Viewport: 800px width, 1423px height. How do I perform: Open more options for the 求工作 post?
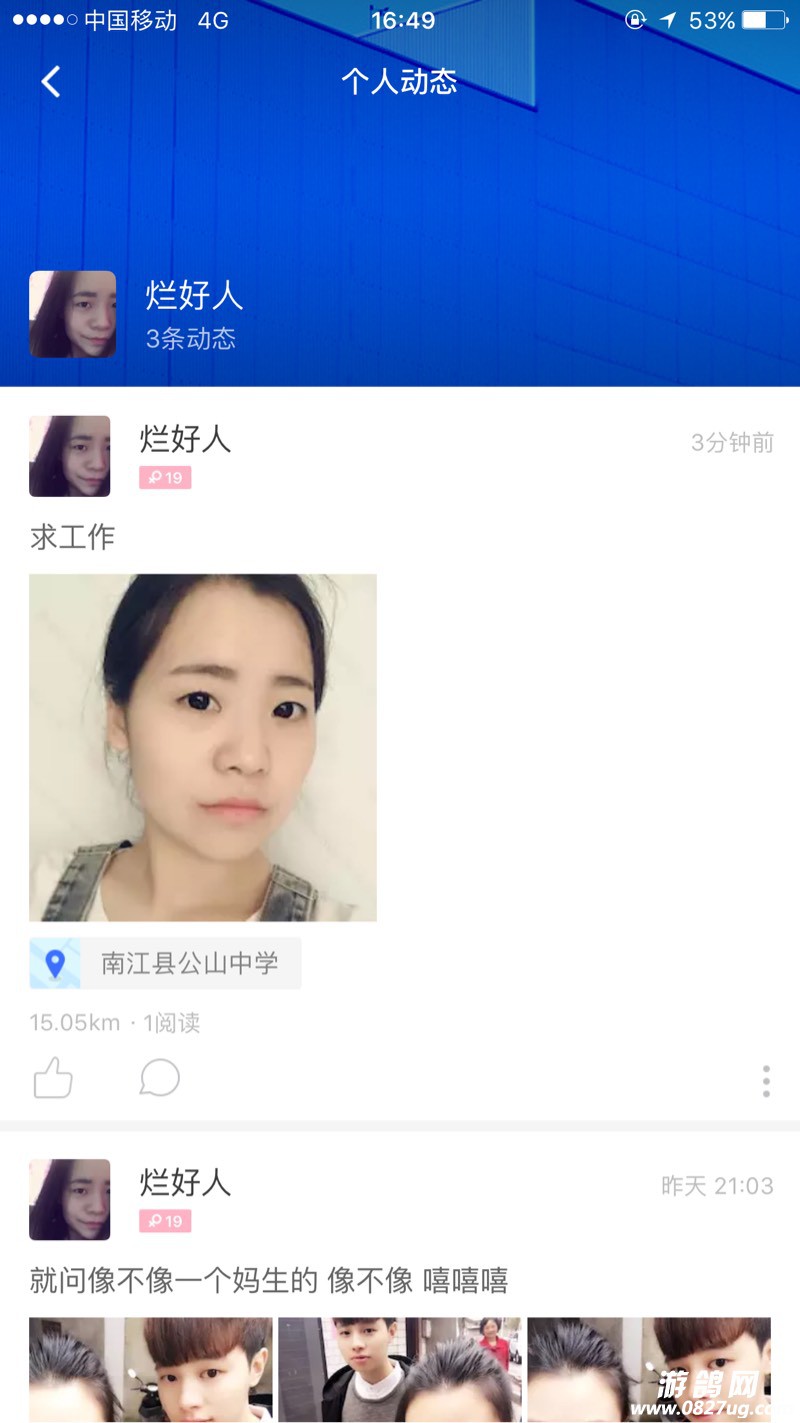[x=766, y=1081]
